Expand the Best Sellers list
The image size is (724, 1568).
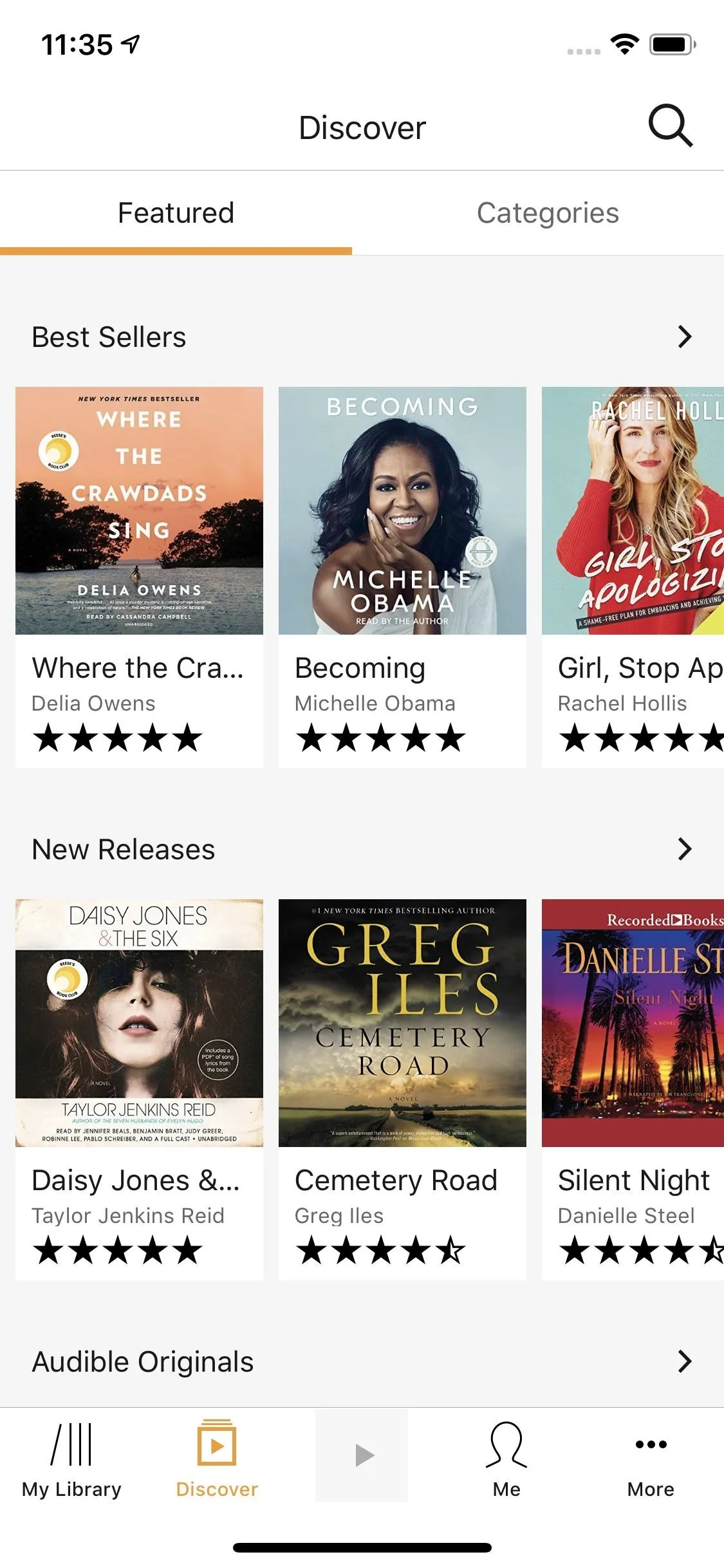click(x=684, y=337)
